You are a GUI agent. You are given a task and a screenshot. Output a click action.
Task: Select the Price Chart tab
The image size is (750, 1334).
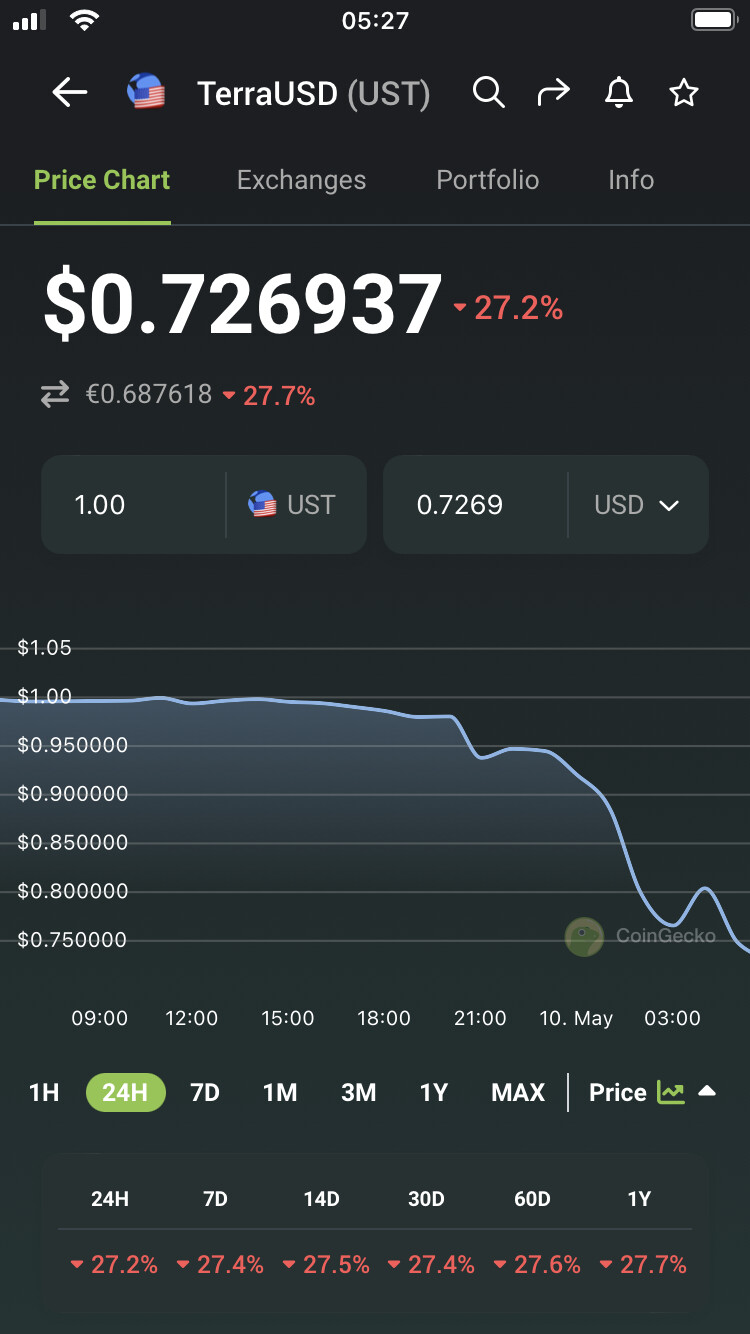pyautogui.click(x=102, y=180)
